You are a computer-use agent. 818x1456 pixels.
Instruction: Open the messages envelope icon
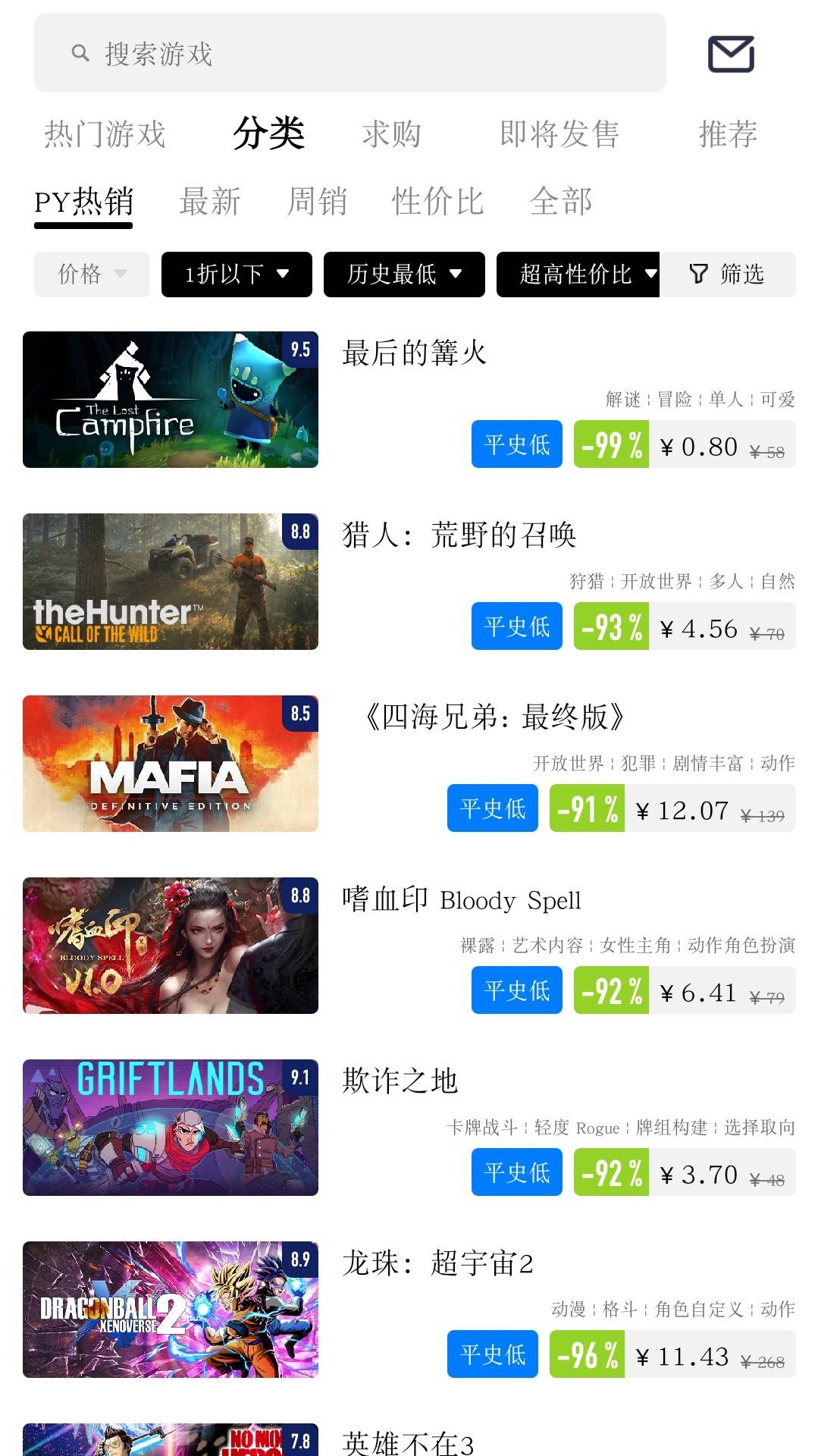click(x=731, y=54)
